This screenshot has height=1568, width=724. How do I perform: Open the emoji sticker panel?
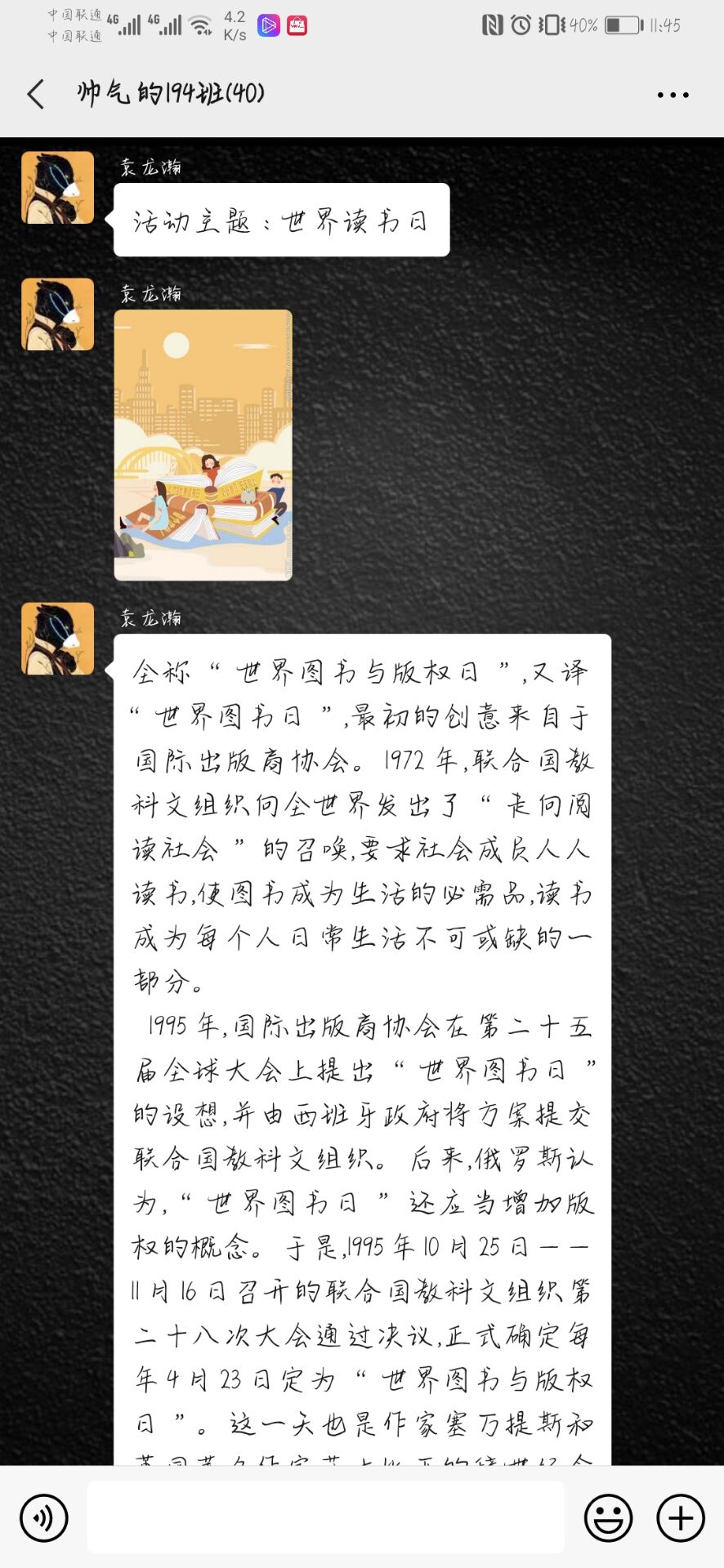[x=608, y=1518]
